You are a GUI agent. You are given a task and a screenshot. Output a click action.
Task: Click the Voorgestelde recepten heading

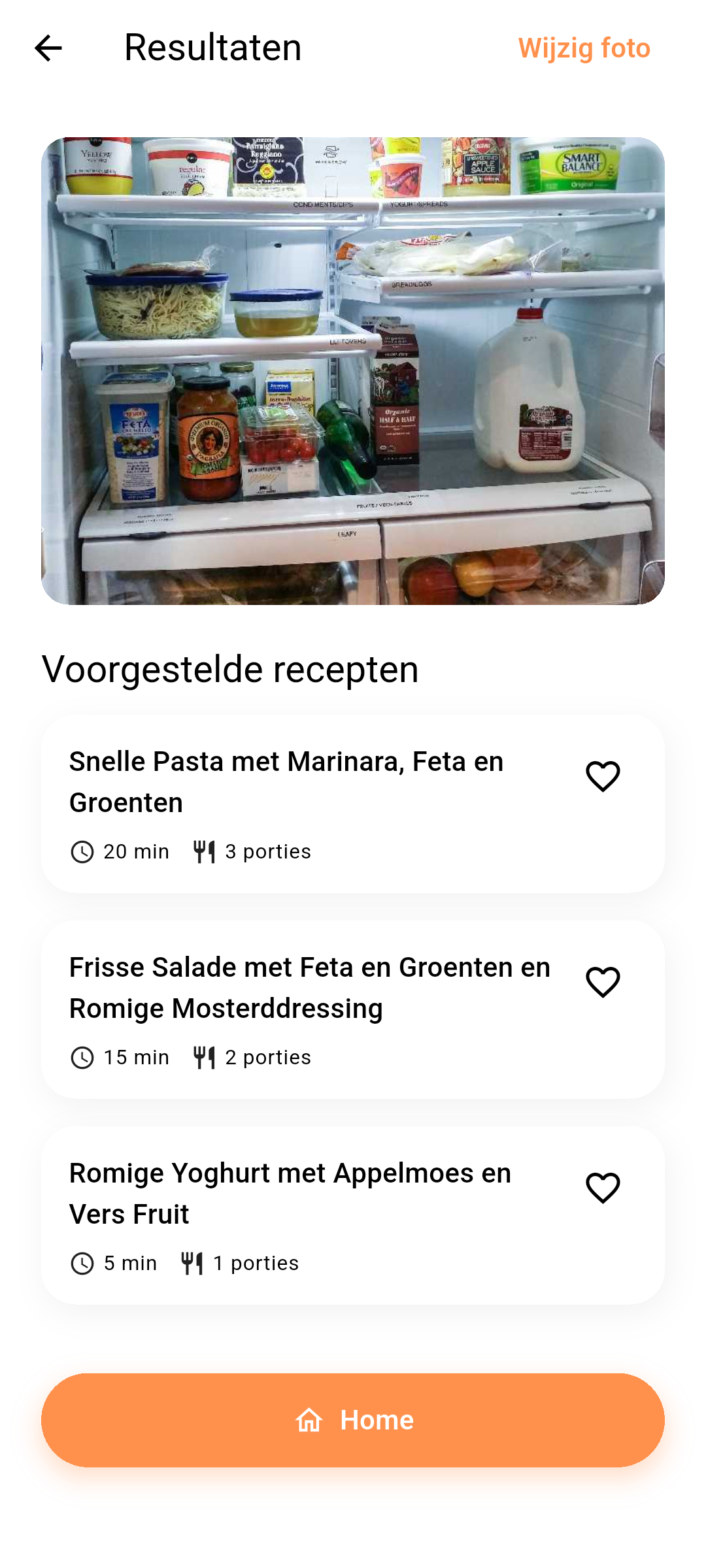point(230,668)
